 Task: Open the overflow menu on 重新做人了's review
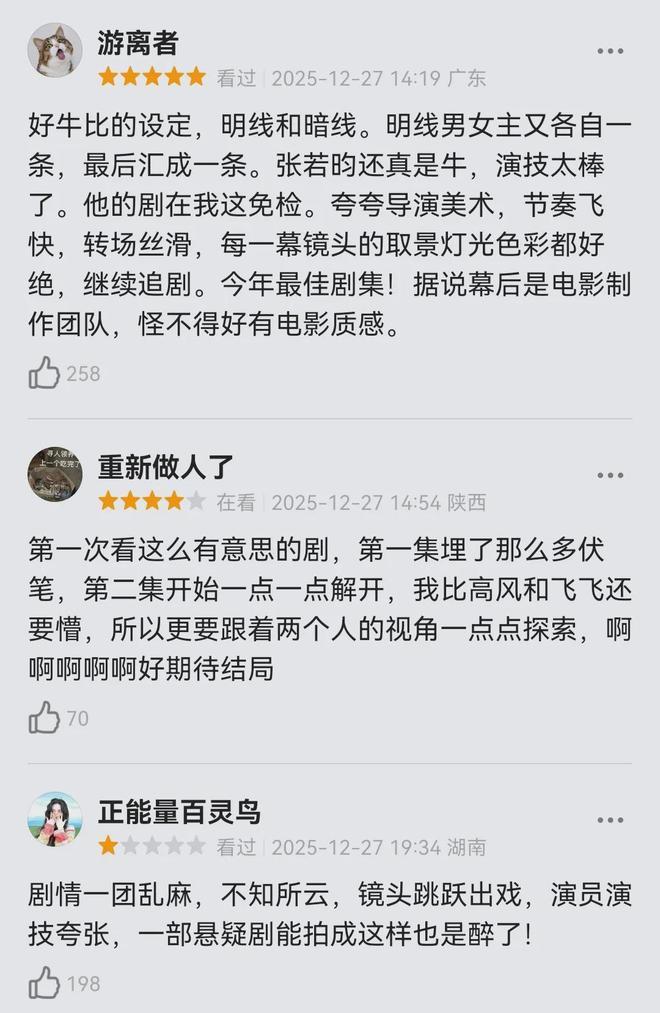click(610, 476)
